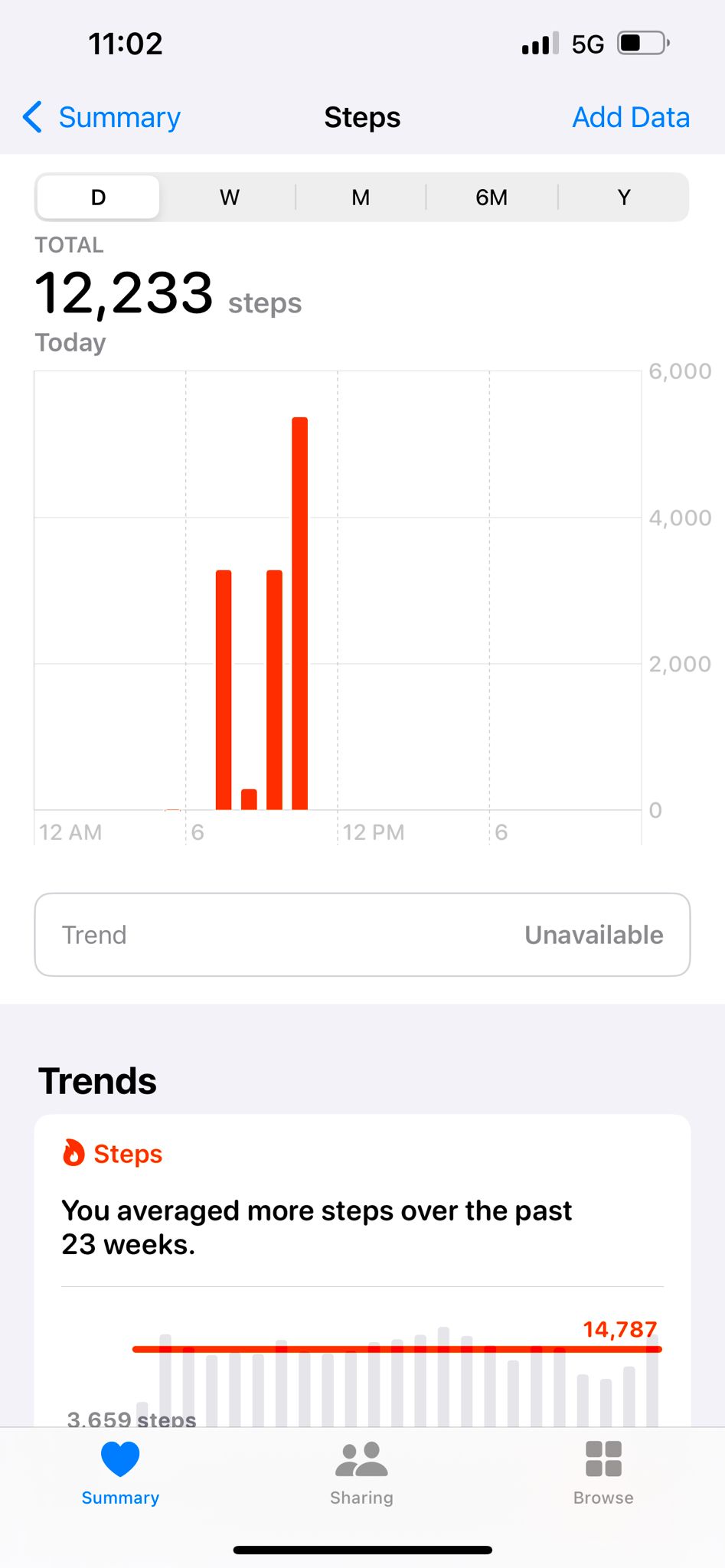The width and height of the screenshot is (725, 1568).
Task: Open the Sharing tab
Action: coord(361,1473)
